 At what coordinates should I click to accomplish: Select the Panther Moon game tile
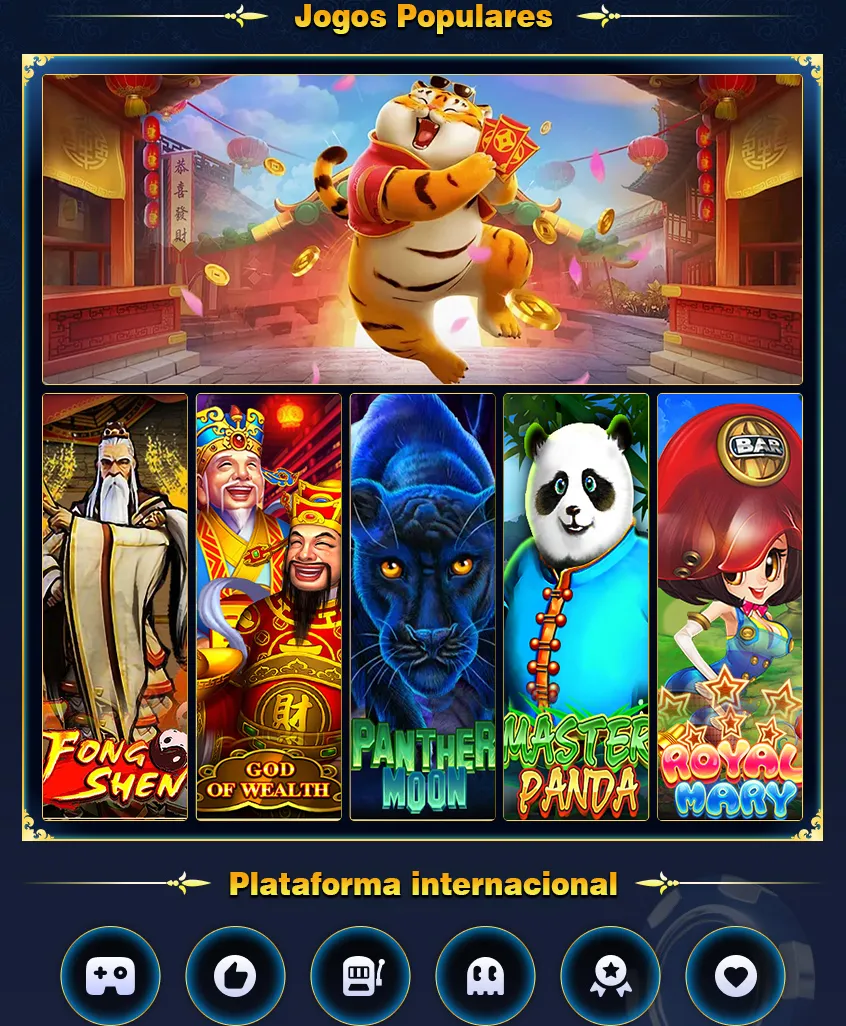click(423, 607)
